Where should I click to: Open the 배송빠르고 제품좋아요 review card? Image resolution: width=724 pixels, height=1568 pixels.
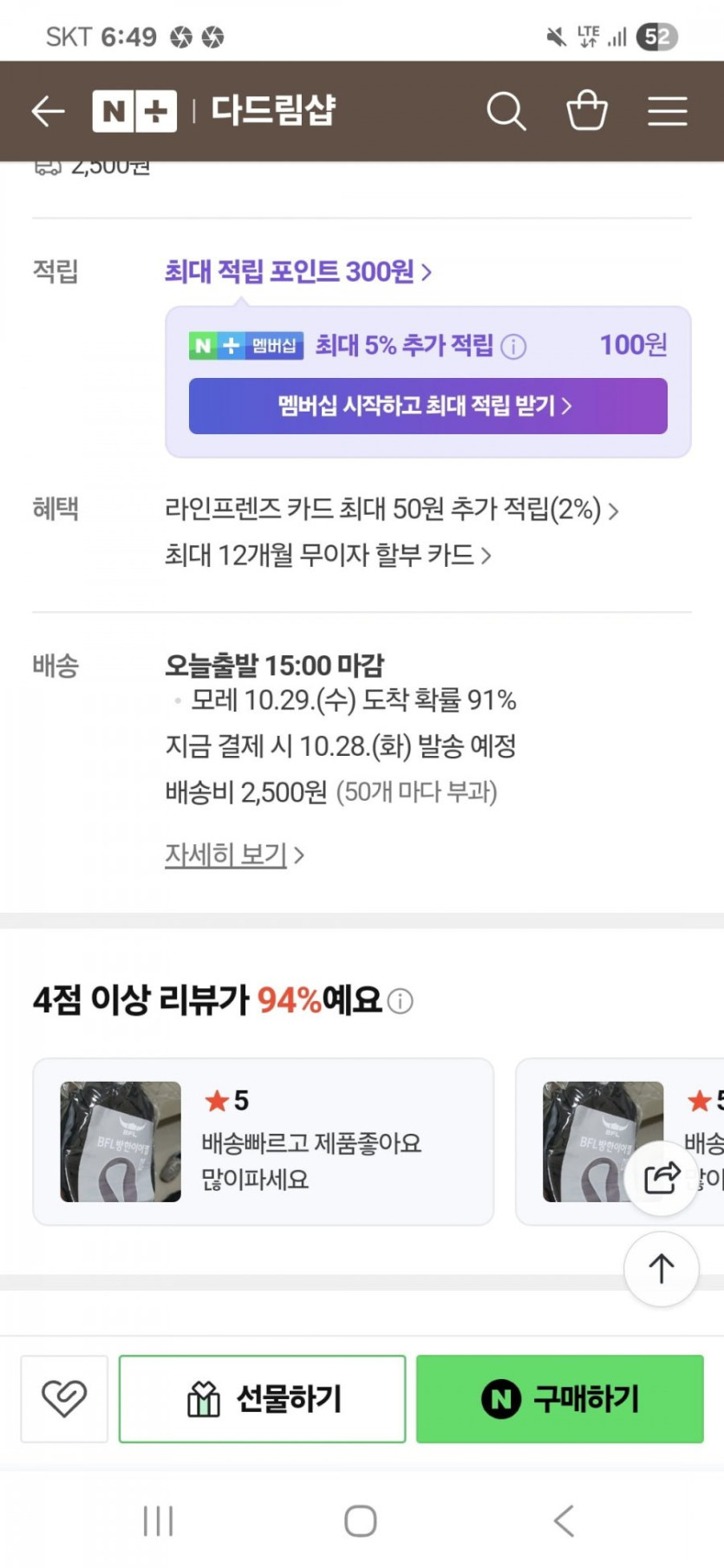pos(263,1142)
